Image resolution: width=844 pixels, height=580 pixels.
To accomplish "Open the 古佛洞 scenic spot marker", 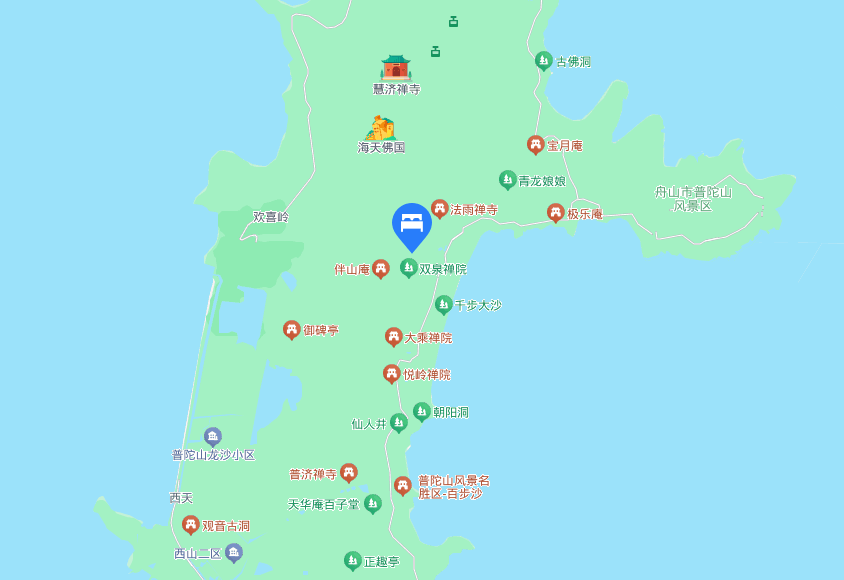I will [x=543, y=61].
